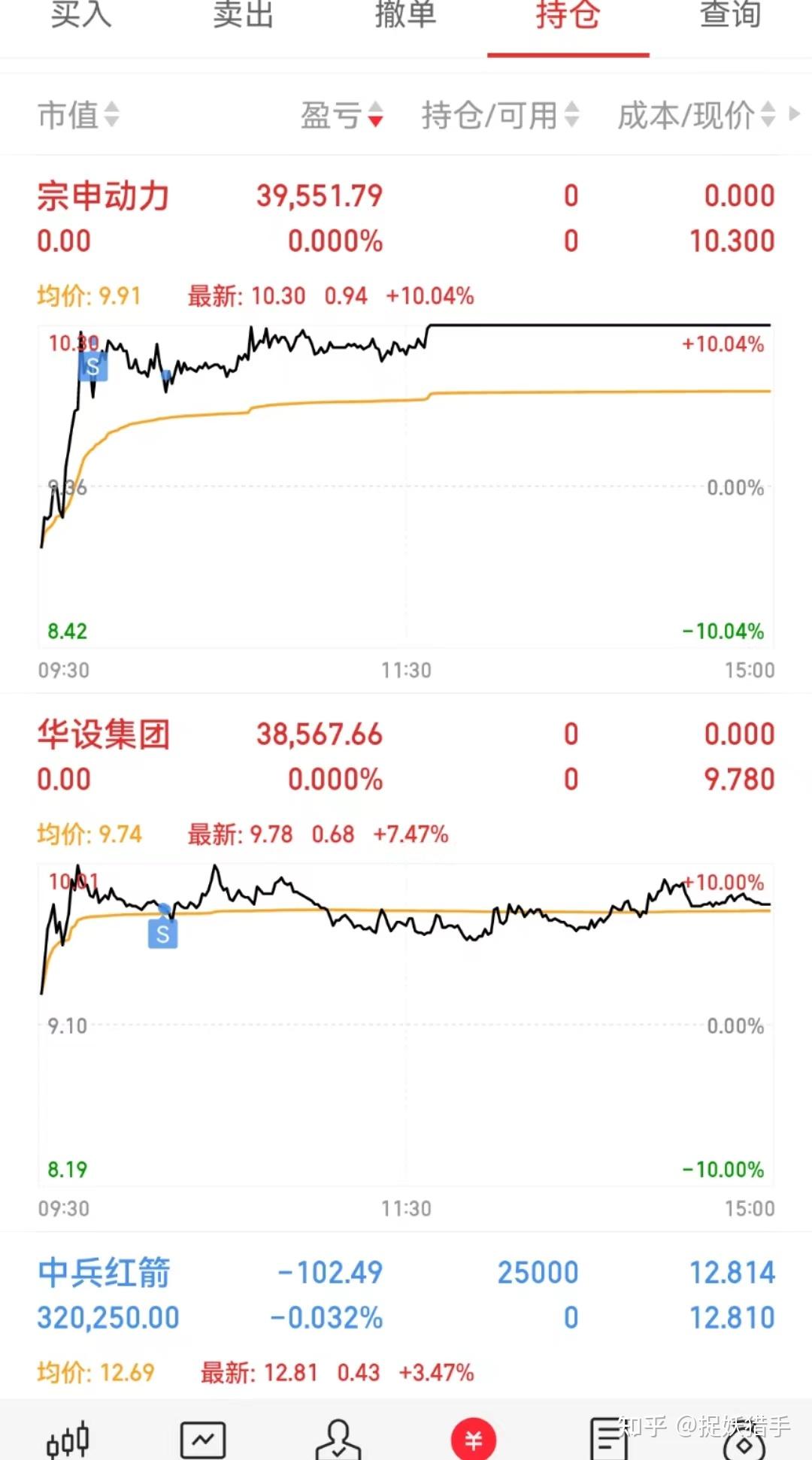Sort by 成本/现价 column
Image resolution: width=812 pixels, height=1460 pixels.
(x=696, y=116)
